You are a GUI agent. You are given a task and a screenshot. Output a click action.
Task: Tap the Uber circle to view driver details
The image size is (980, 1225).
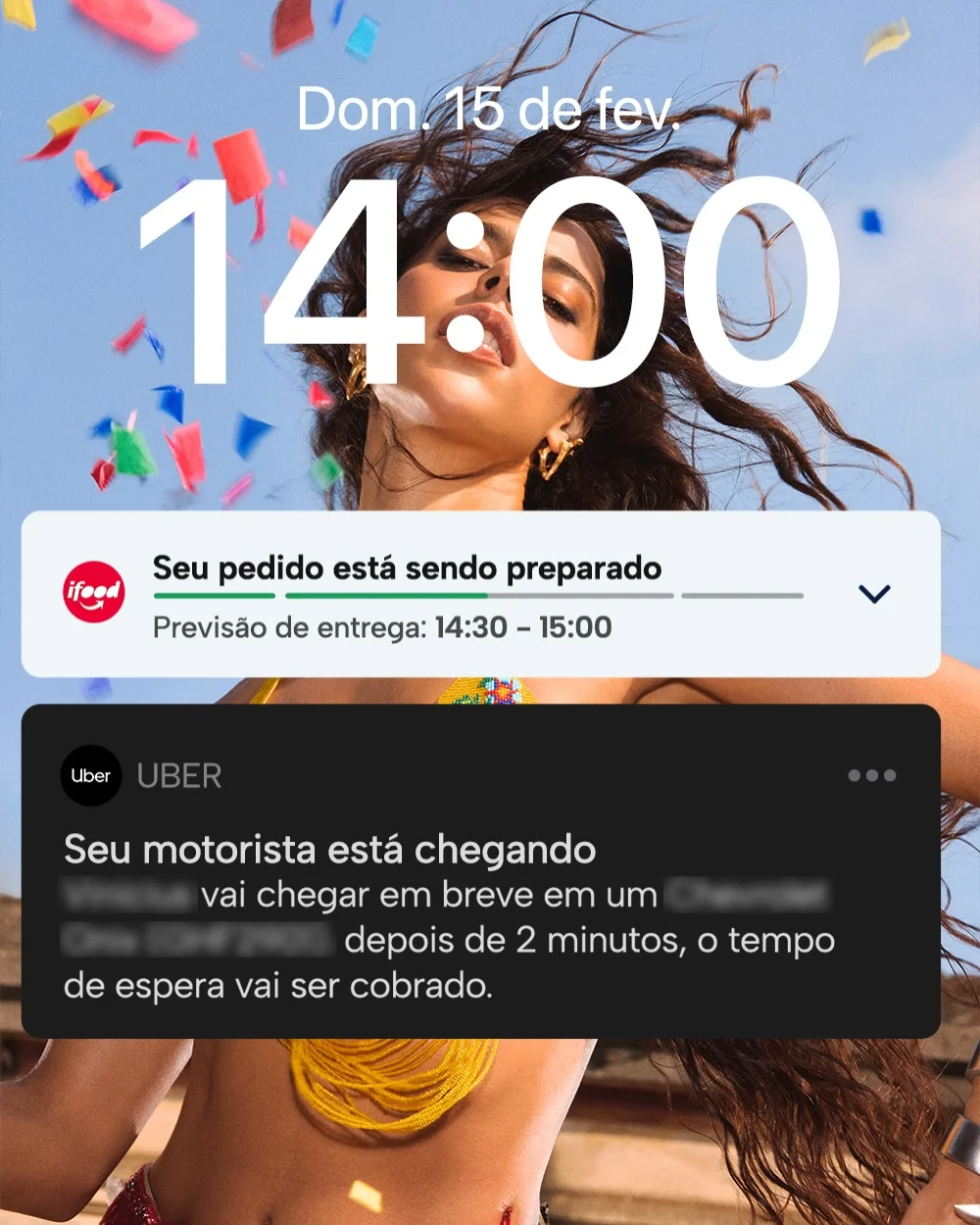tap(91, 775)
